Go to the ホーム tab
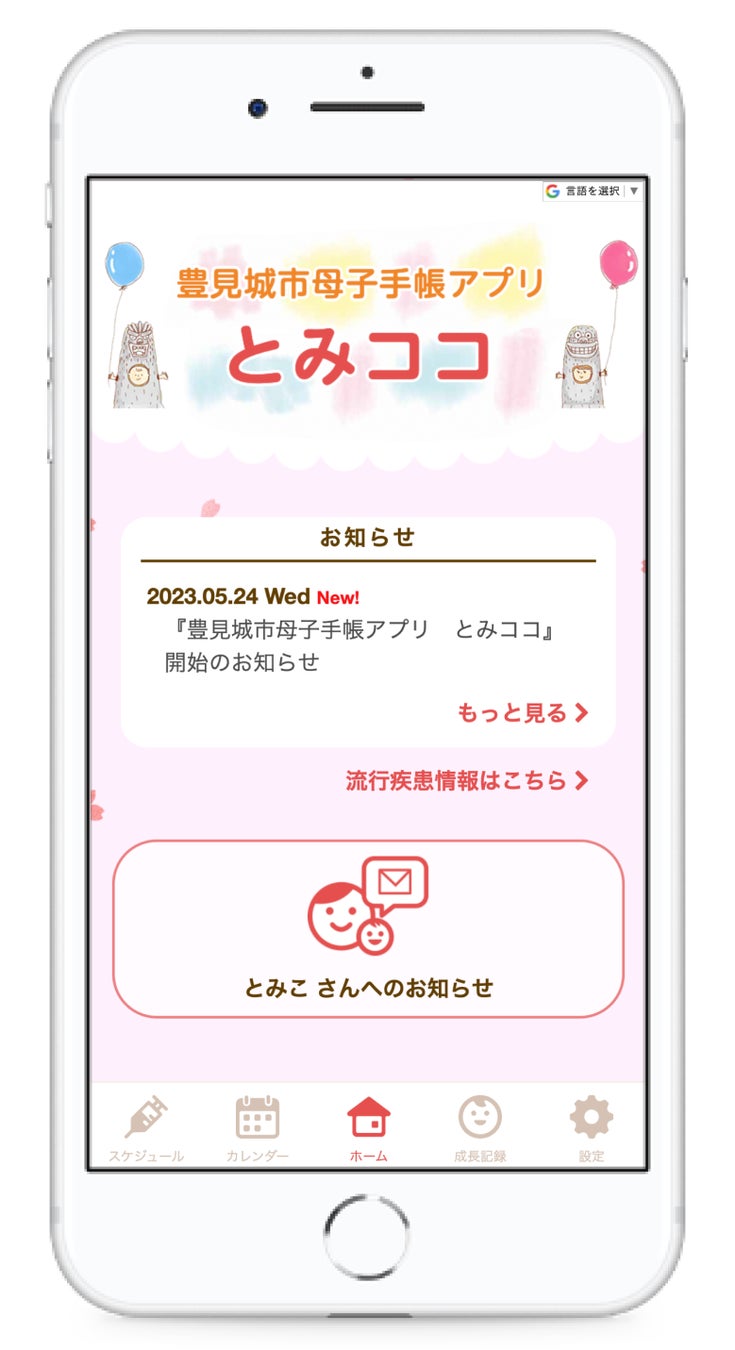This screenshot has height=1350, width=735. (x=368, y=1129)
